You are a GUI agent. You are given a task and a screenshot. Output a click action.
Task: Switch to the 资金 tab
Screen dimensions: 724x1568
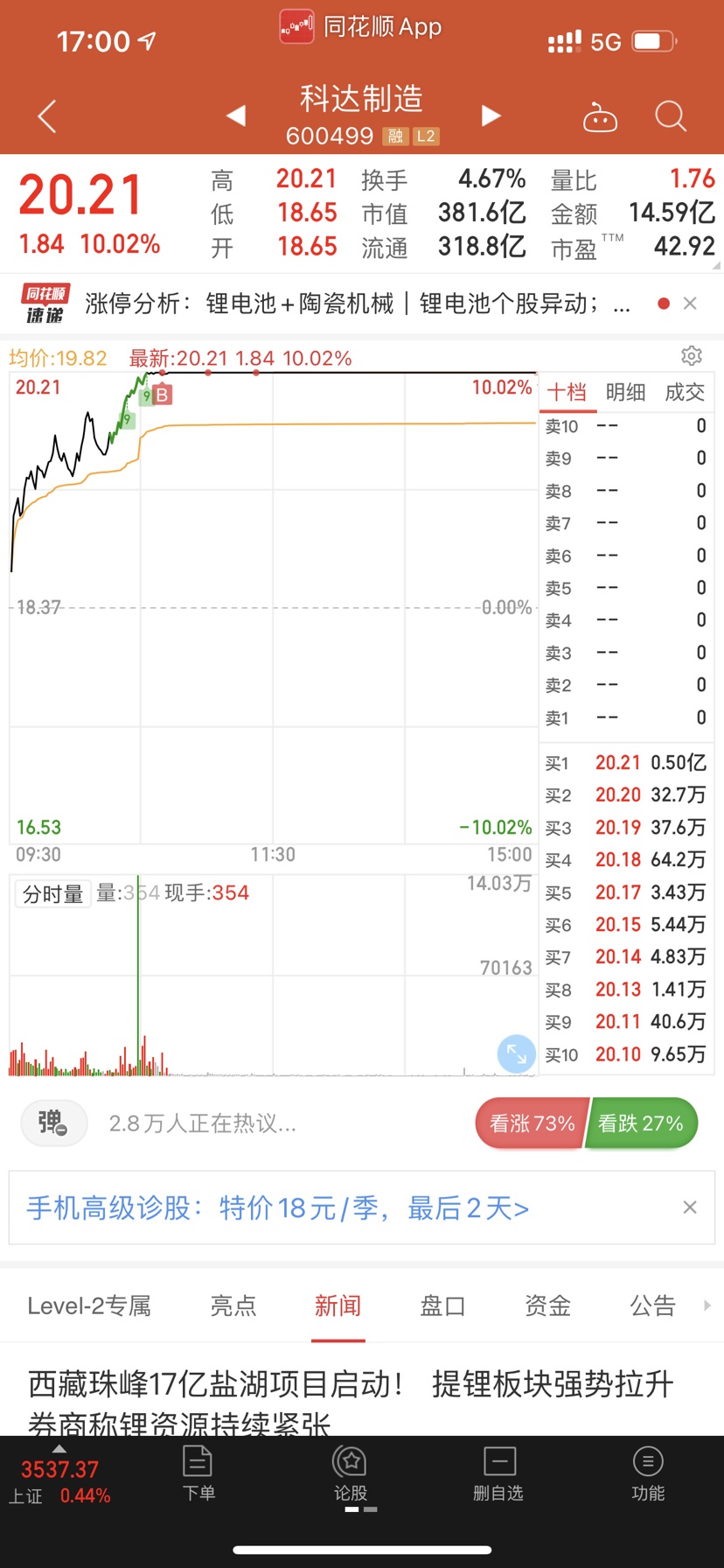tap(547, 1306)
